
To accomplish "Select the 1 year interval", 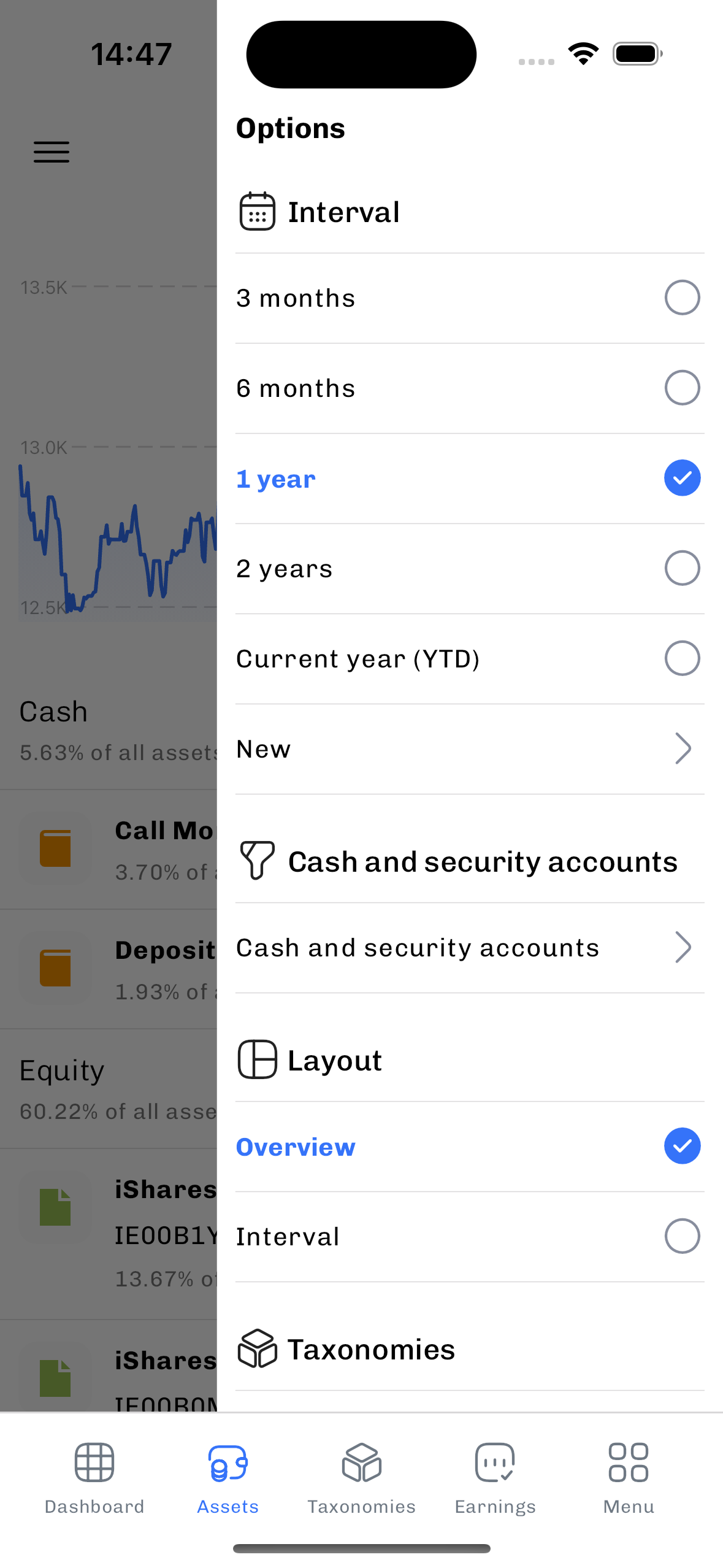I will click(469, 478).
